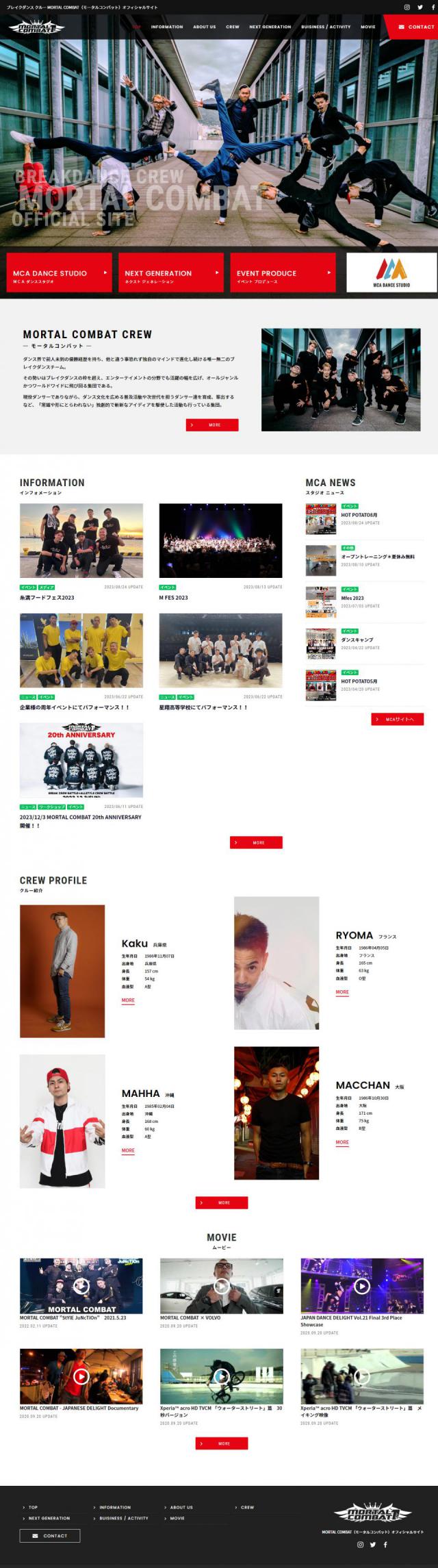Tap the MCAサイトへ button
The image size is (438, 1568).
[397, 719]
